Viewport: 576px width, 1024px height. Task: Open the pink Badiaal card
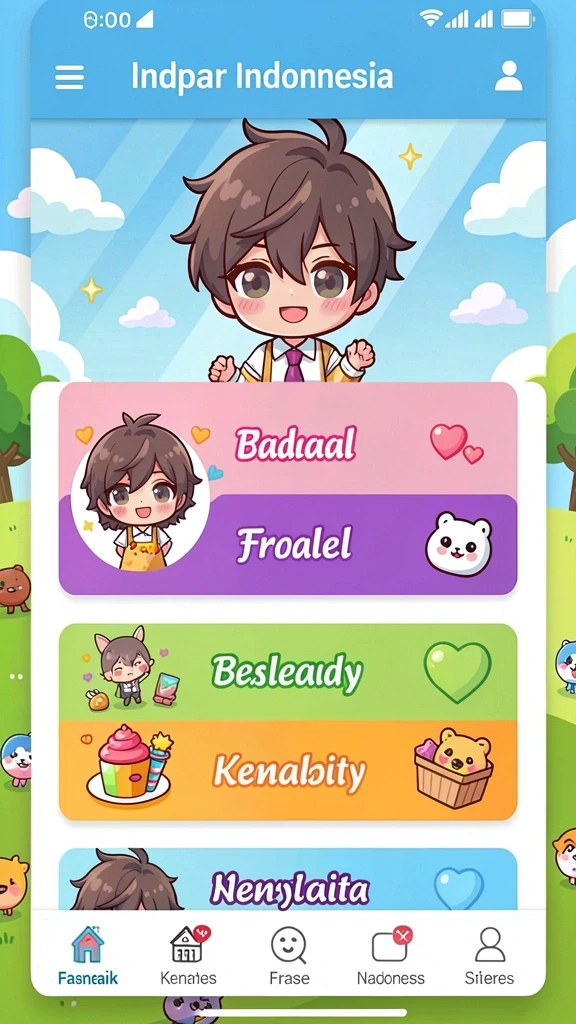[288, 439]
